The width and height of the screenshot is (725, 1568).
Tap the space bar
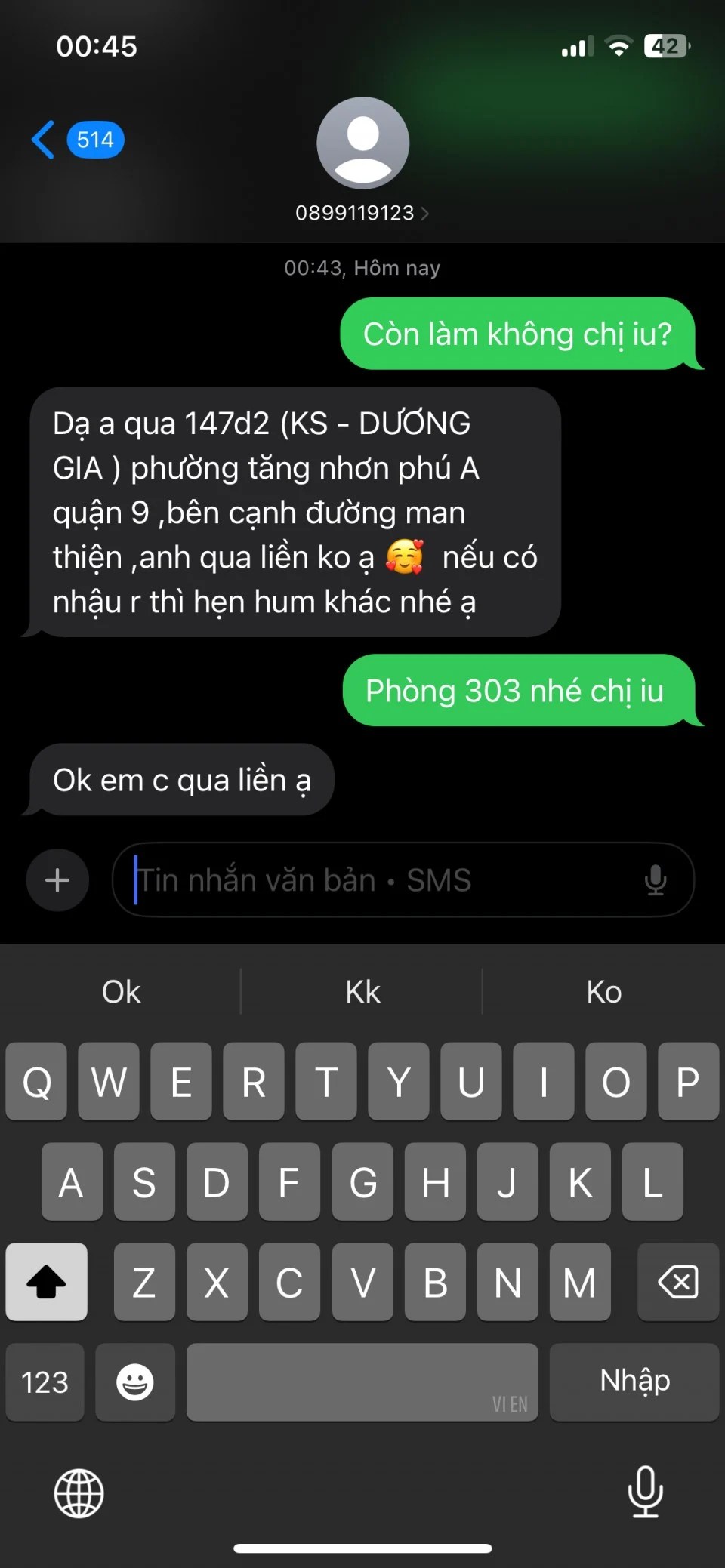[x=362, y=1382]
